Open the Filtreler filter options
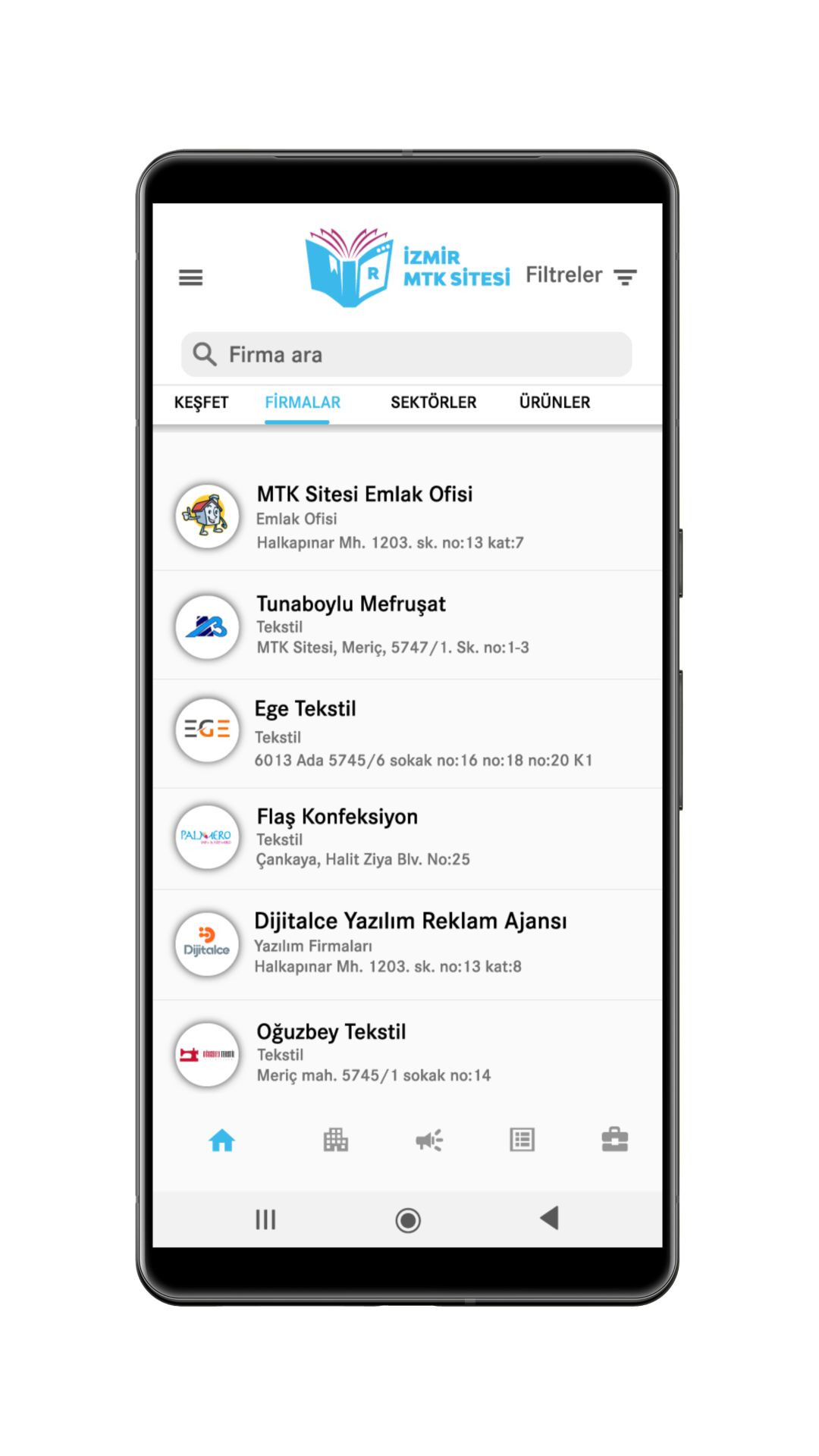The image size is (819, 1456). pos(581,275)
